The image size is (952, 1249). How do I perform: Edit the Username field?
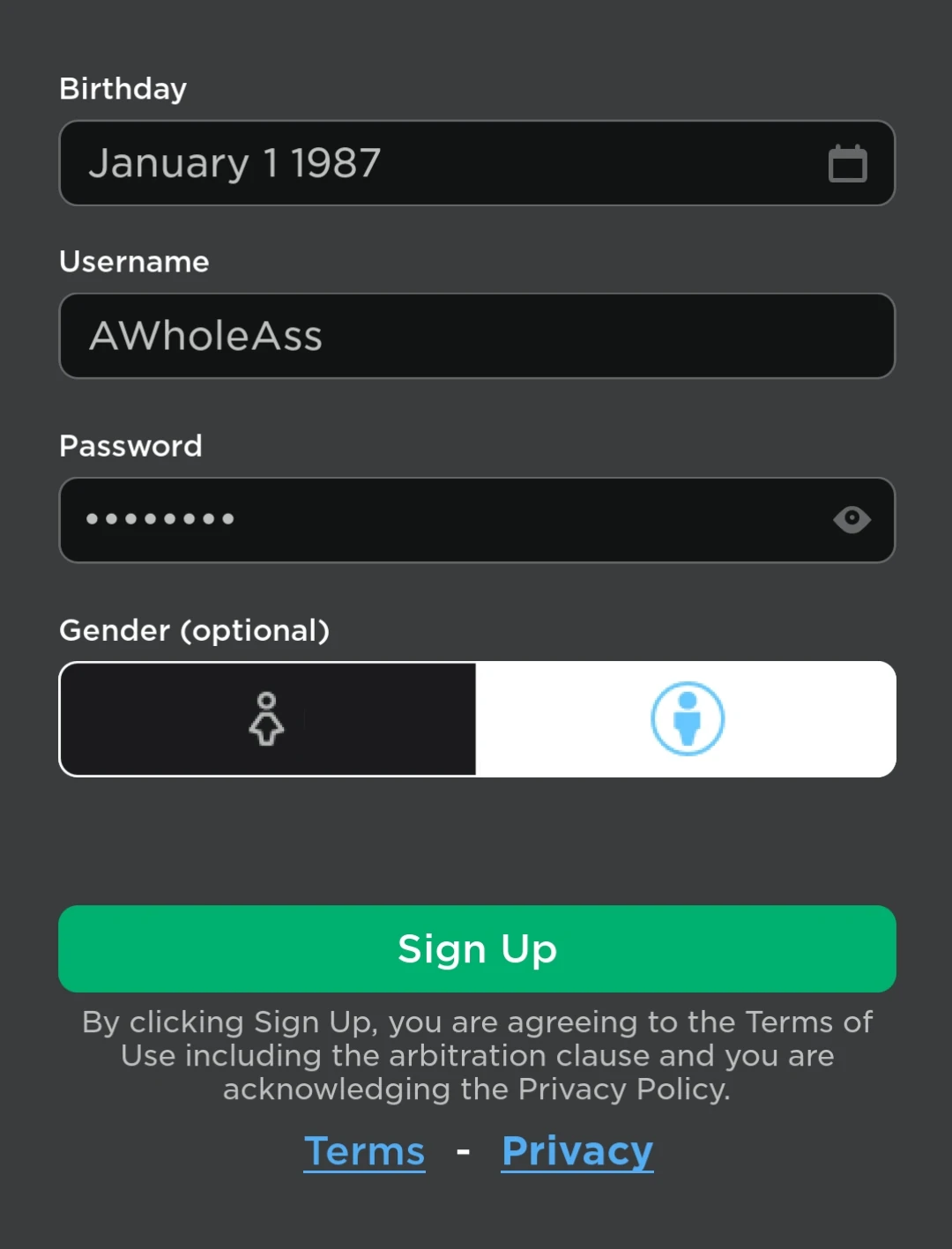[476, 336]
